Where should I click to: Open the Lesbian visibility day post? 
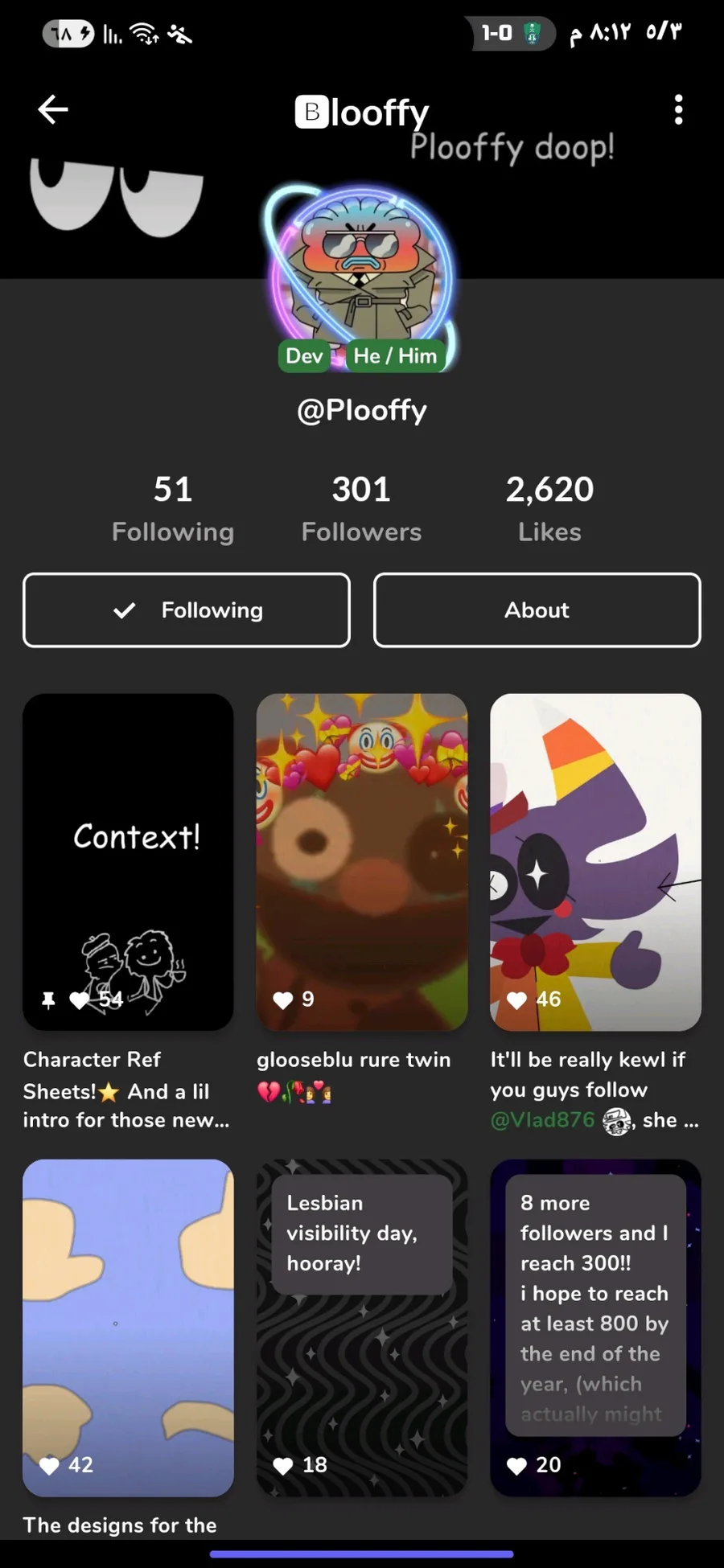click(362, 1328)
